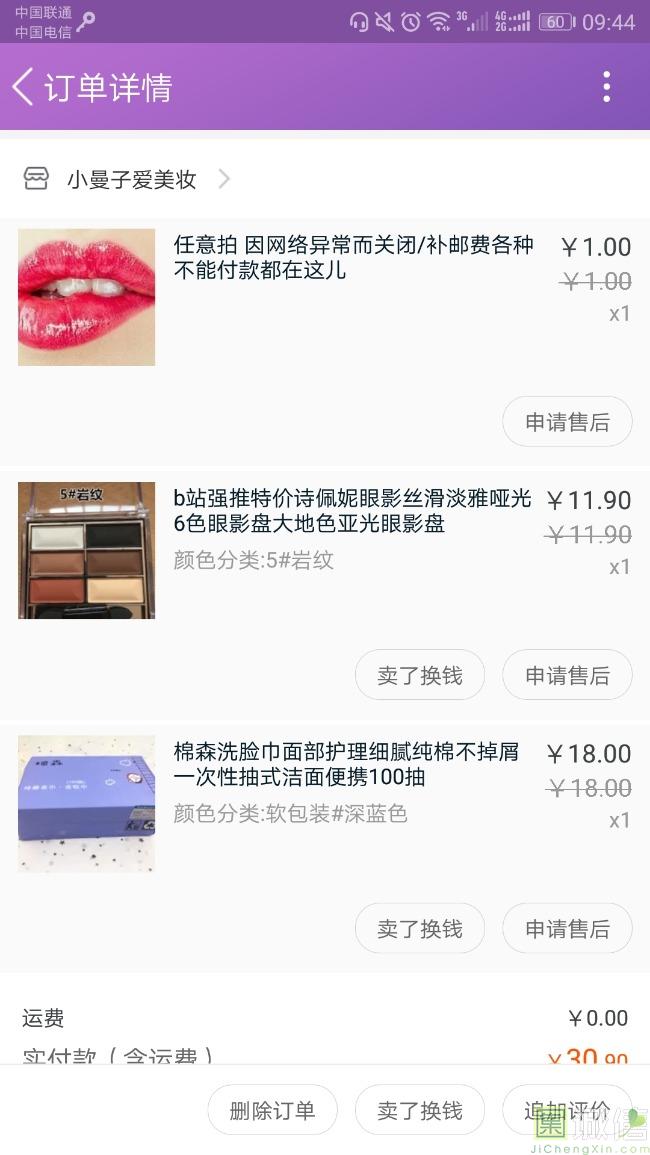Tap 申请售后 for the 任意拍 item
Screen dimensions: 650x1155
tap(567, 422)
